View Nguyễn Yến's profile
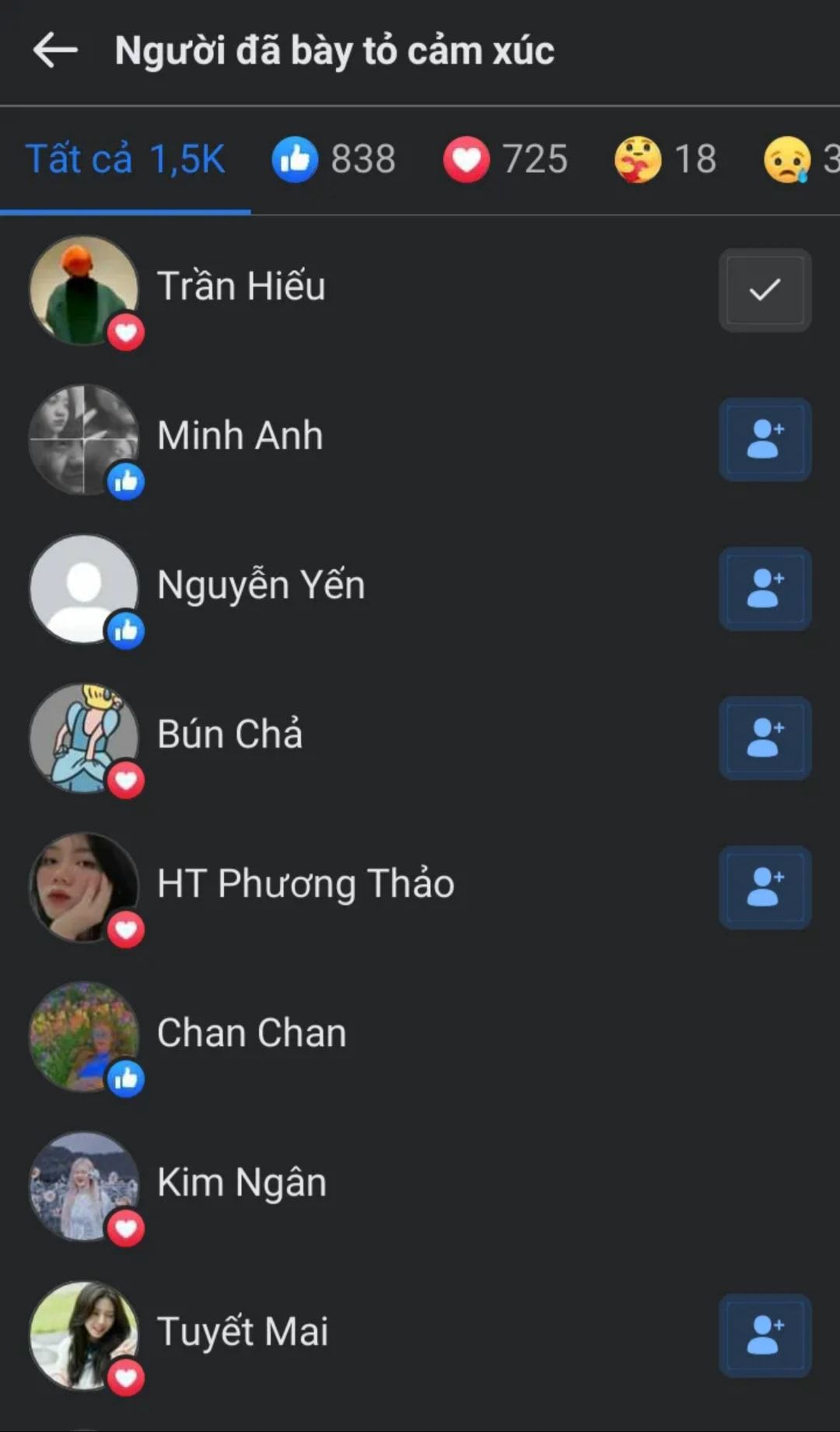The width and height of the screenshot is (840, 1432). coord(261,585)
